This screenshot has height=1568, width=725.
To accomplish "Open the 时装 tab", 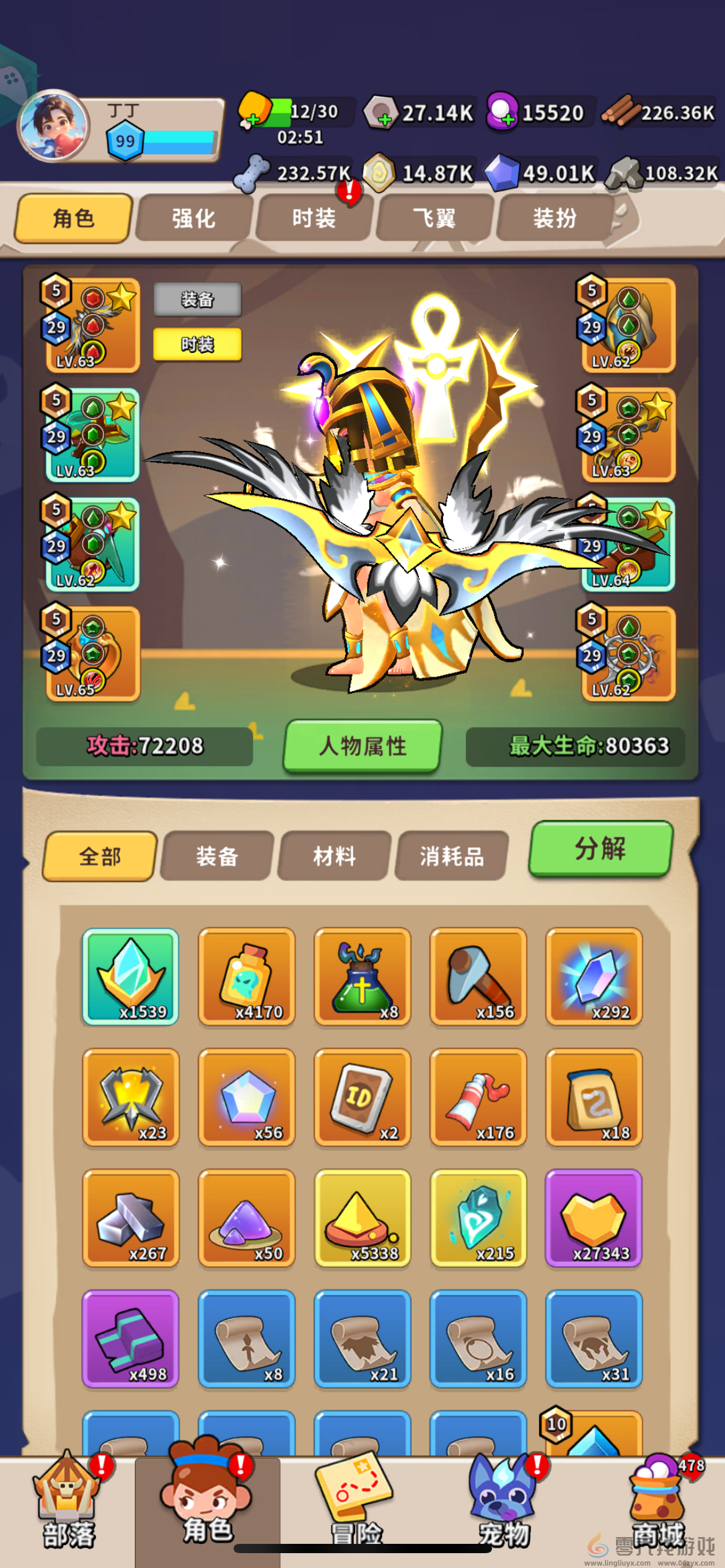I will coord(314,218).
